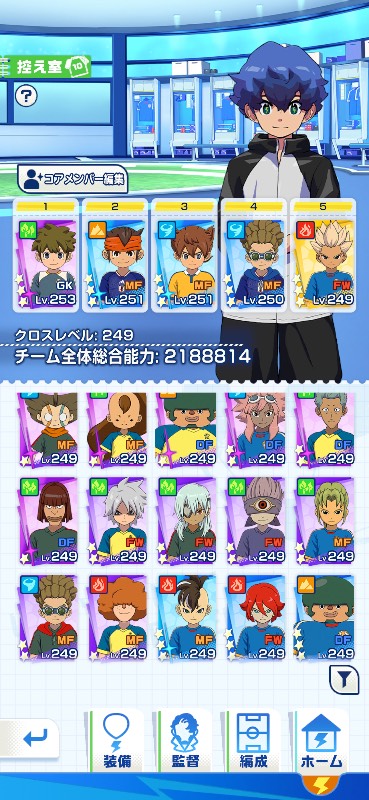The height and width of the screenshot is (800, 369).
Task: Tap コアメンバー編集 to edit core members
Action: click(73, 179)
